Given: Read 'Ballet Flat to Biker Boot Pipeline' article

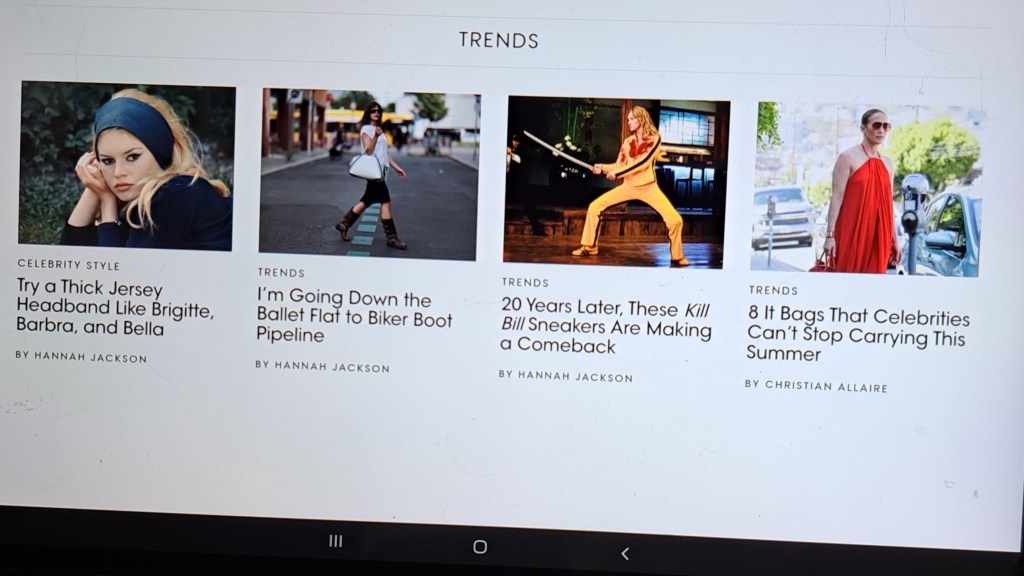Looking at the screenshot, I should (x=354, y=315).
